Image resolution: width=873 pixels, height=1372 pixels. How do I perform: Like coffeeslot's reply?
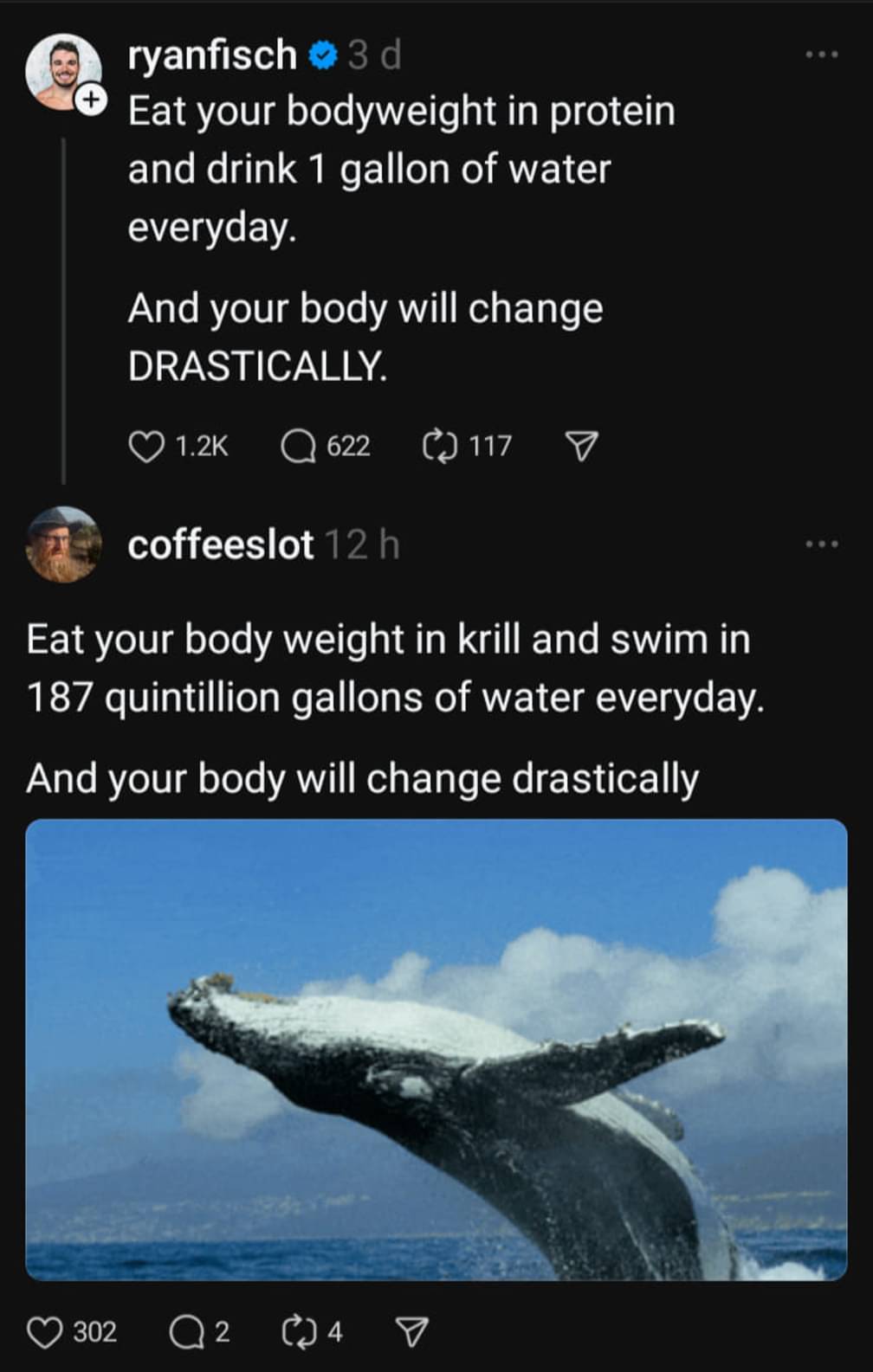click(x=45, y=1332)
